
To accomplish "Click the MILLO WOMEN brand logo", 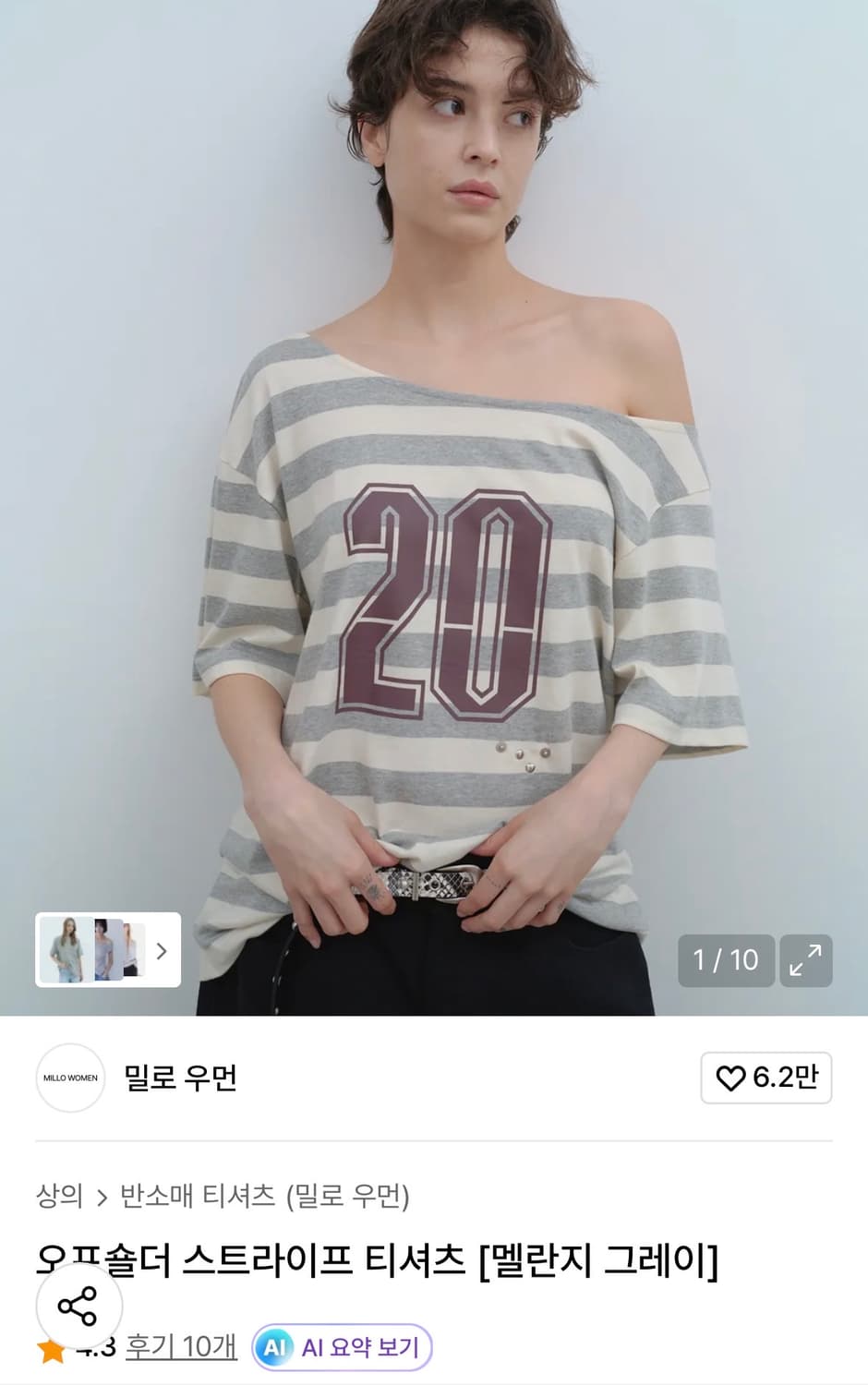I will click(70, 1078).
